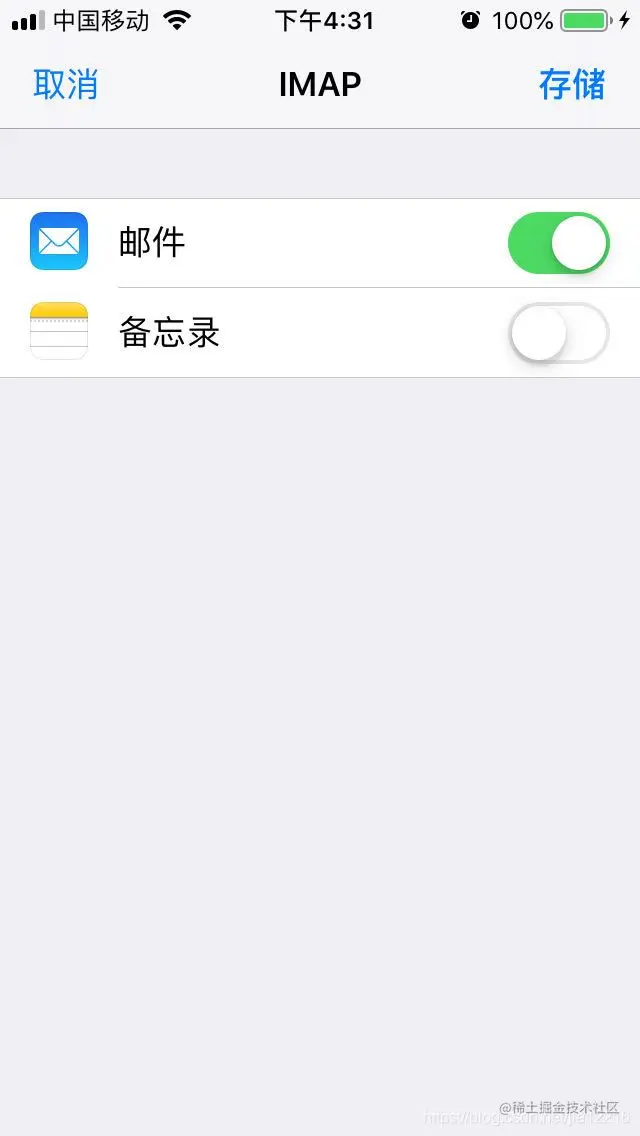Save the account with 存储
The height and width of the screenshot is (1136, 640).
(571, 85)
